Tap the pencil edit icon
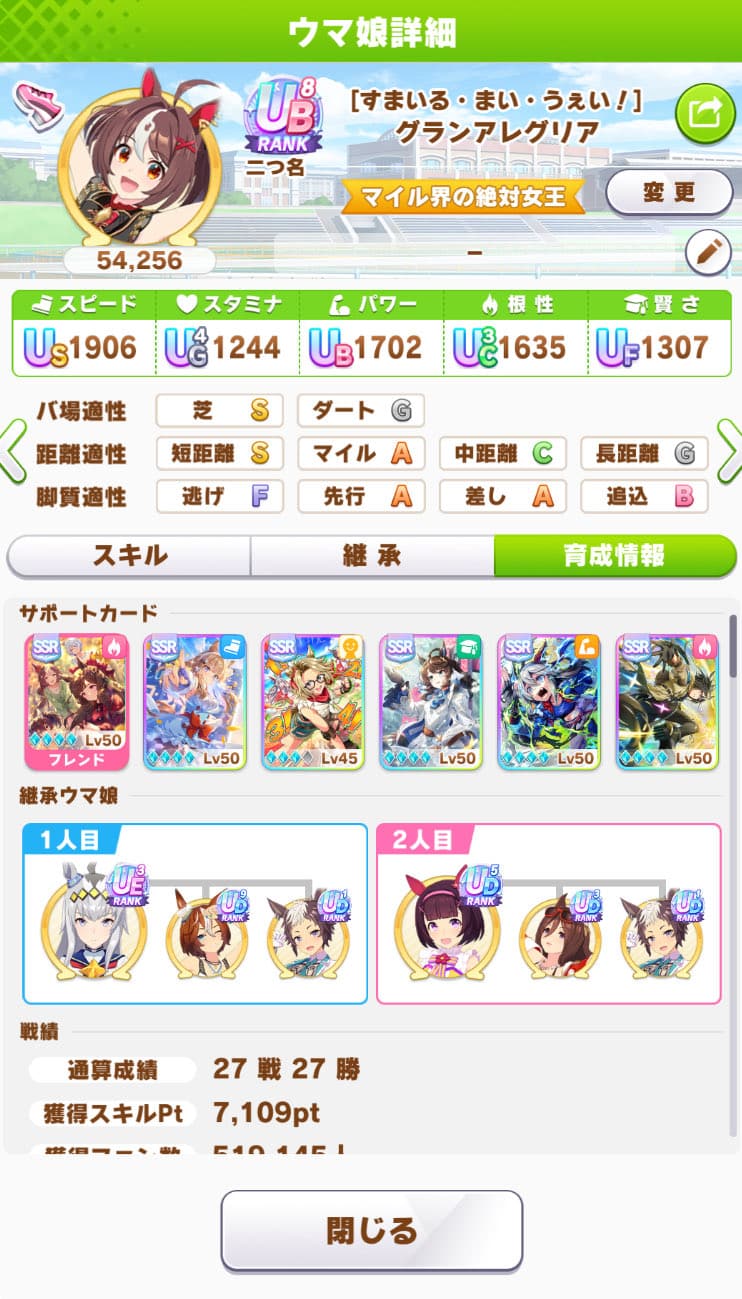The width and height of the screenshot is (742, 1299). coord(708,252)
